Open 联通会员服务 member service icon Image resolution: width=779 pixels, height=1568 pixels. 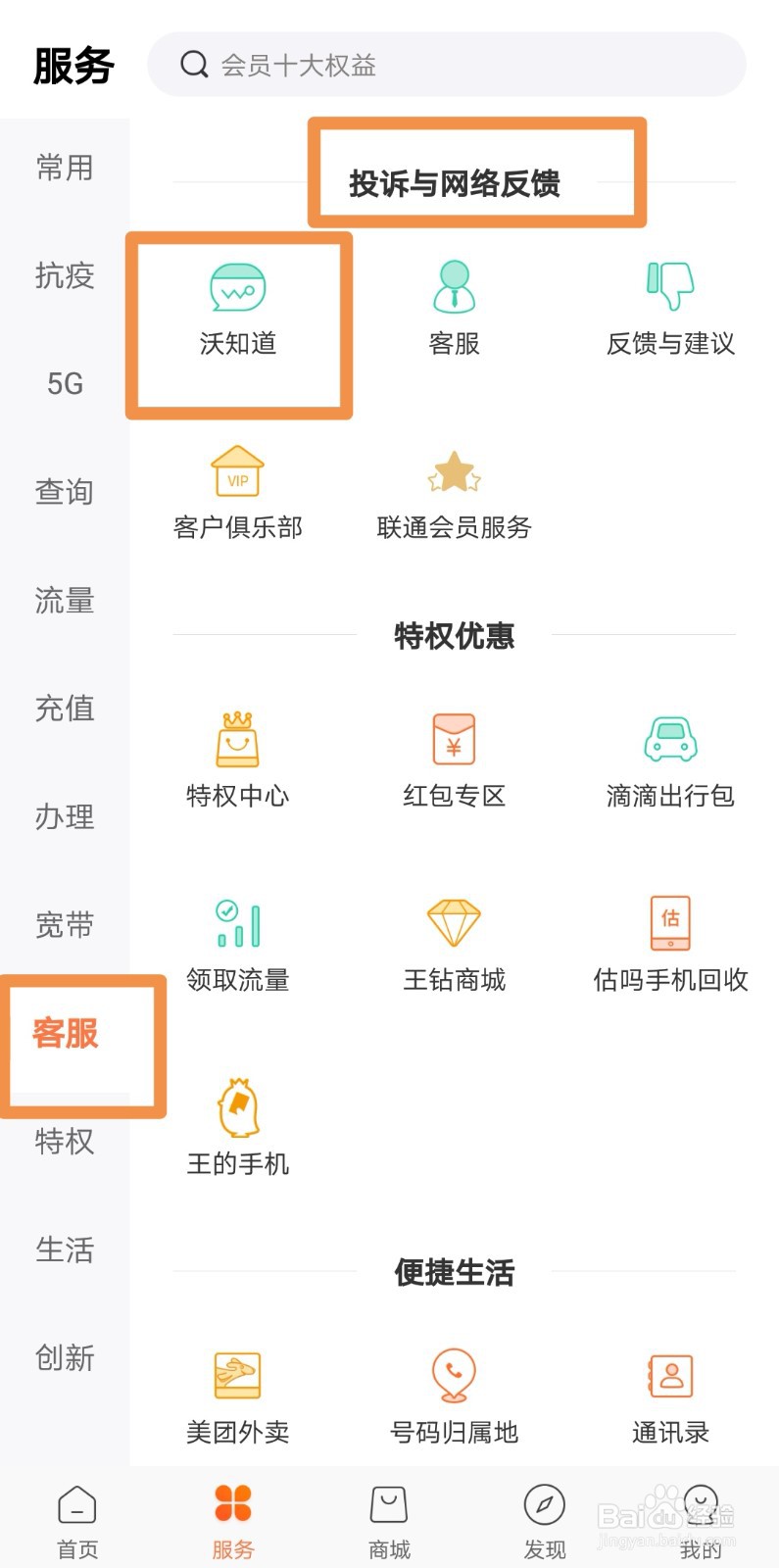pos(453,490)
